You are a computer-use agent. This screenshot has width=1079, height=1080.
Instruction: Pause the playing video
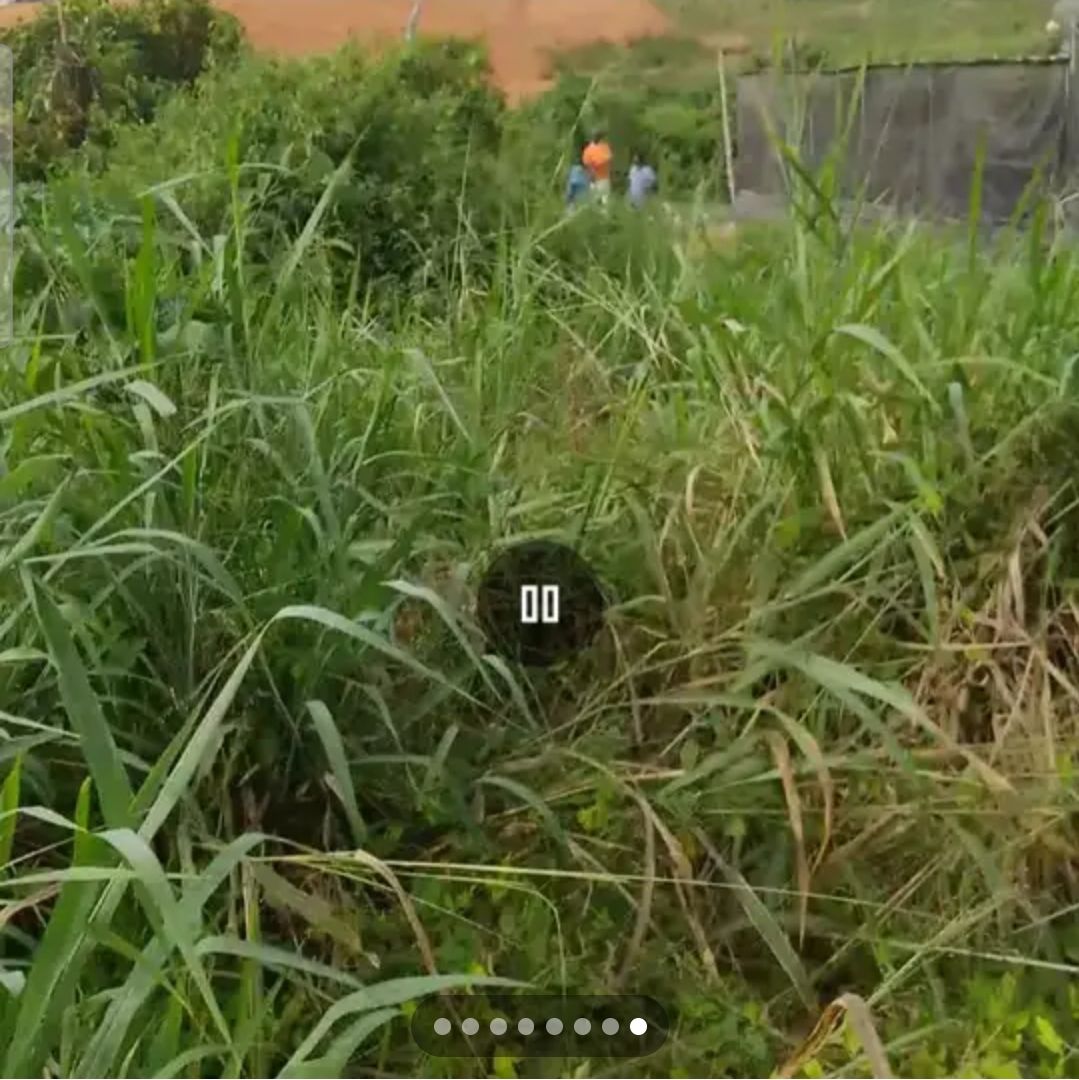(x=540, y=604)
